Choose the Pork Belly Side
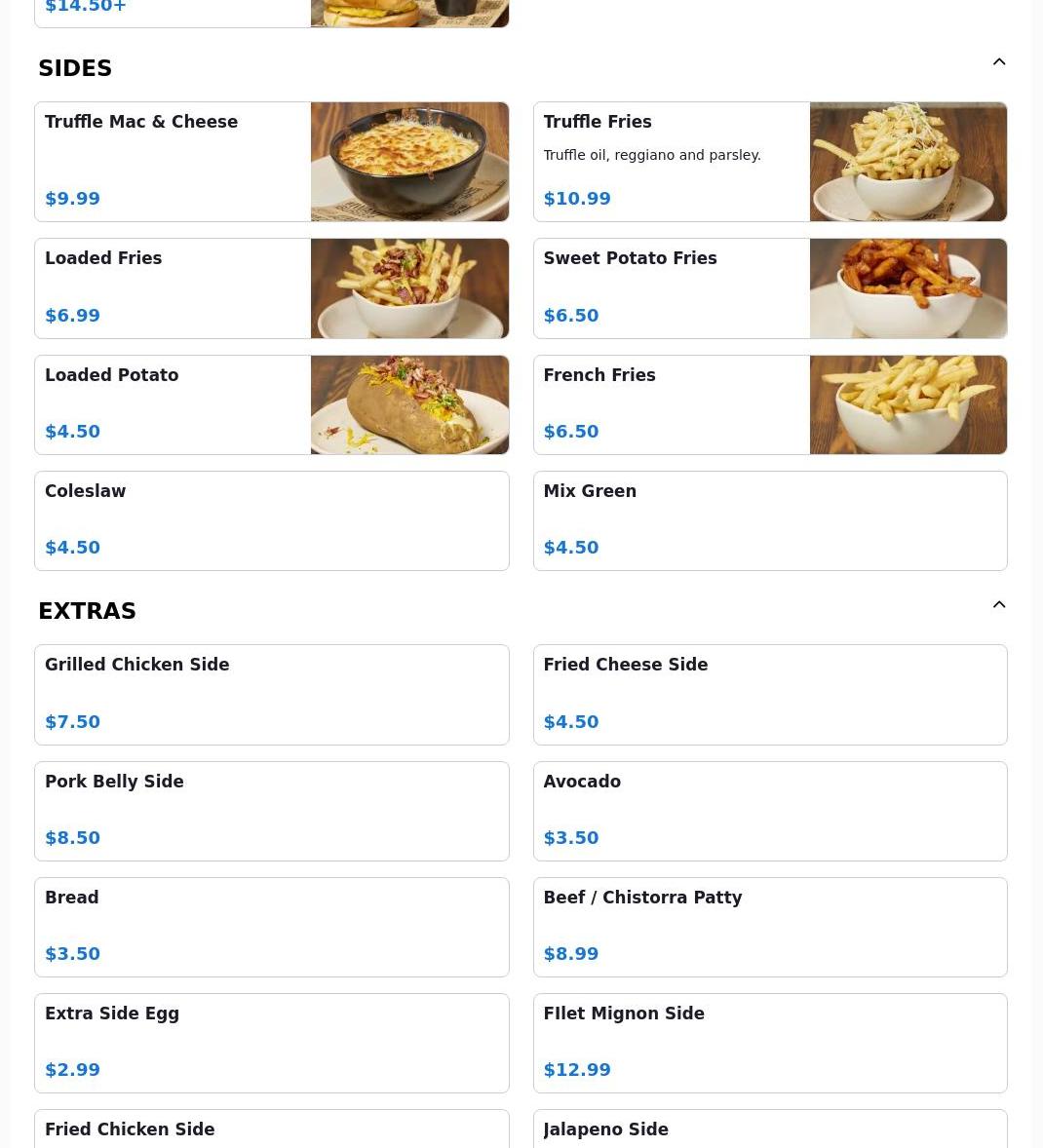This screenshot has height=1148, width=1043. click(272, 811)
